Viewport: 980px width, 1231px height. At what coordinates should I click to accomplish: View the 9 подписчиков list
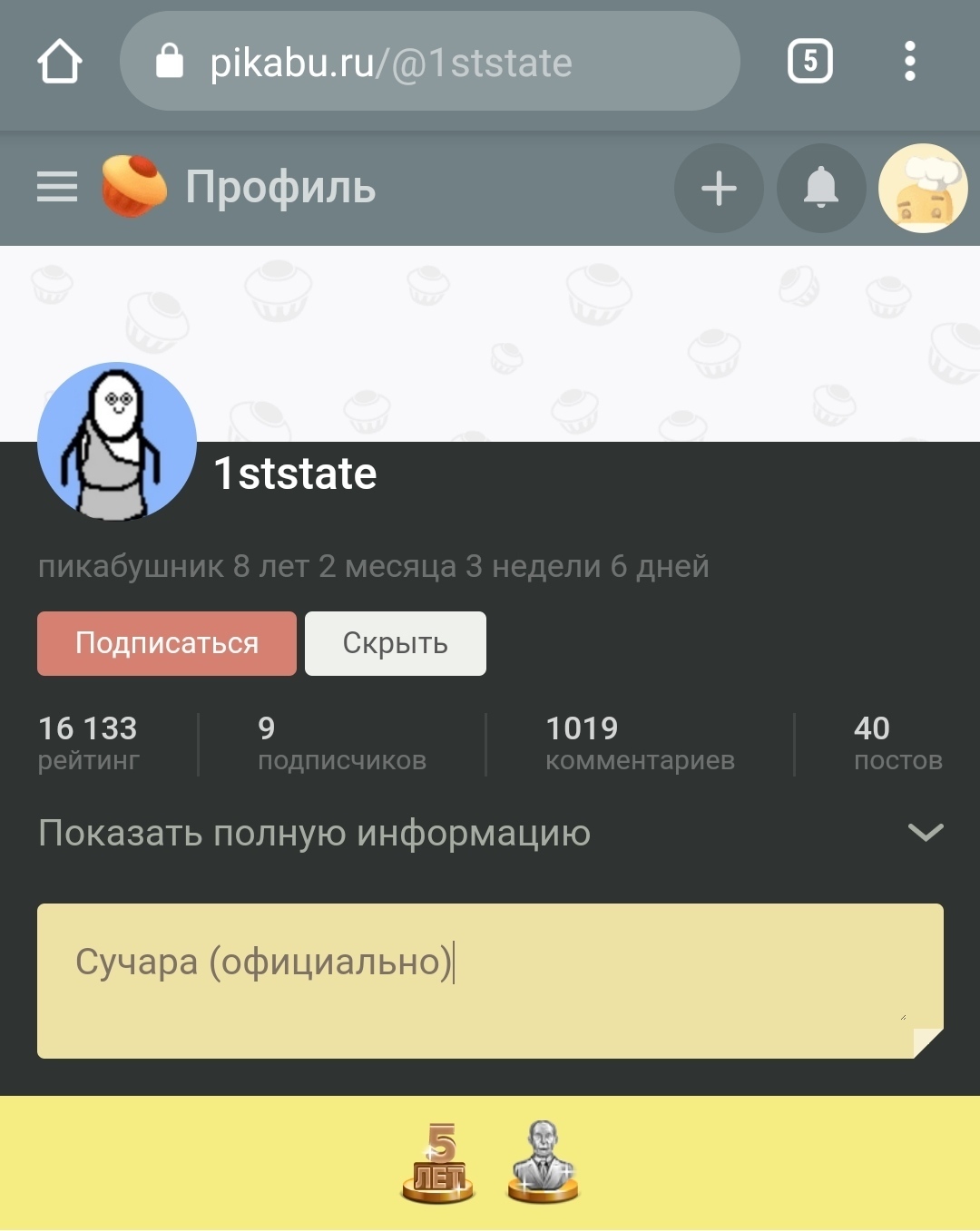pyautogui.click(x=341, y=743)
